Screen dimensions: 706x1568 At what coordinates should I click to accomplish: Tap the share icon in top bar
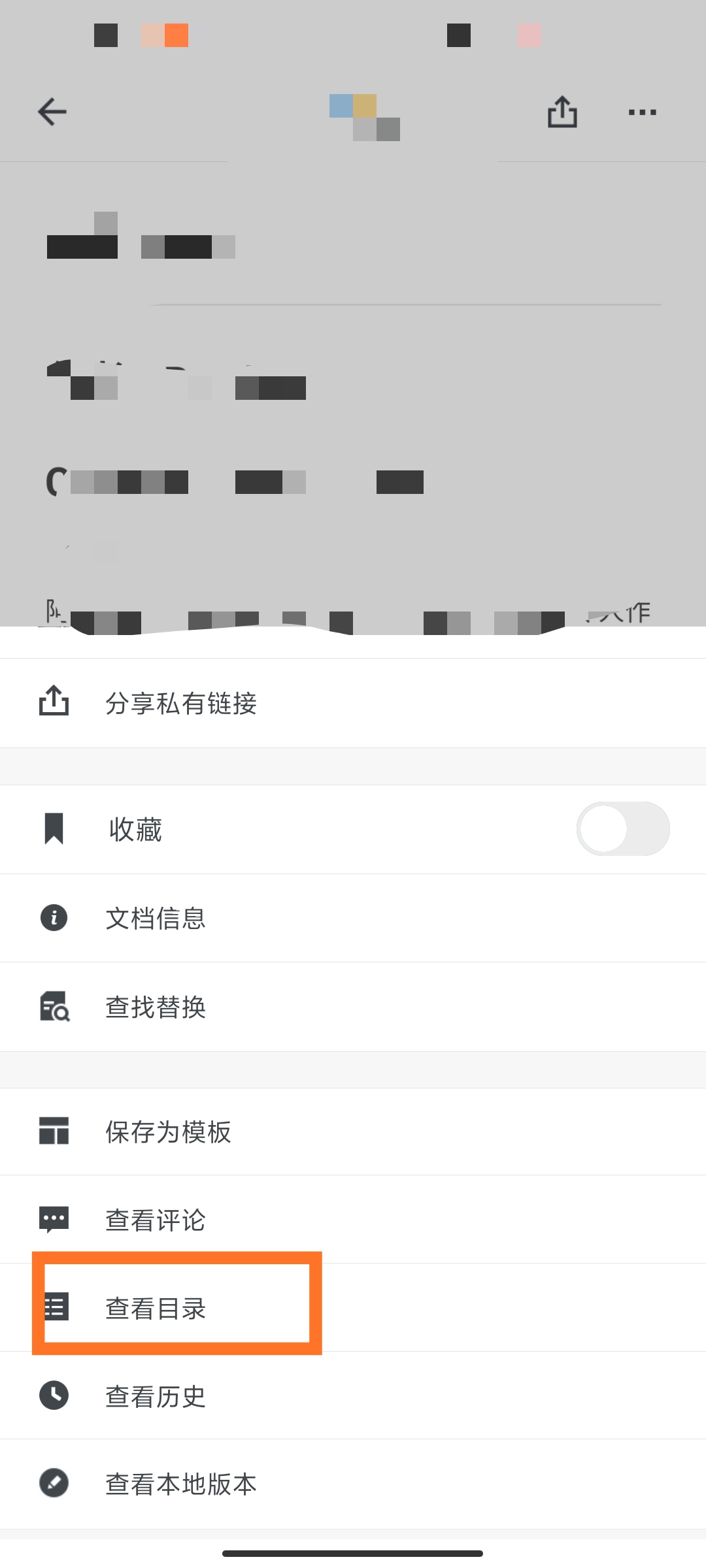tap(562, 112)
